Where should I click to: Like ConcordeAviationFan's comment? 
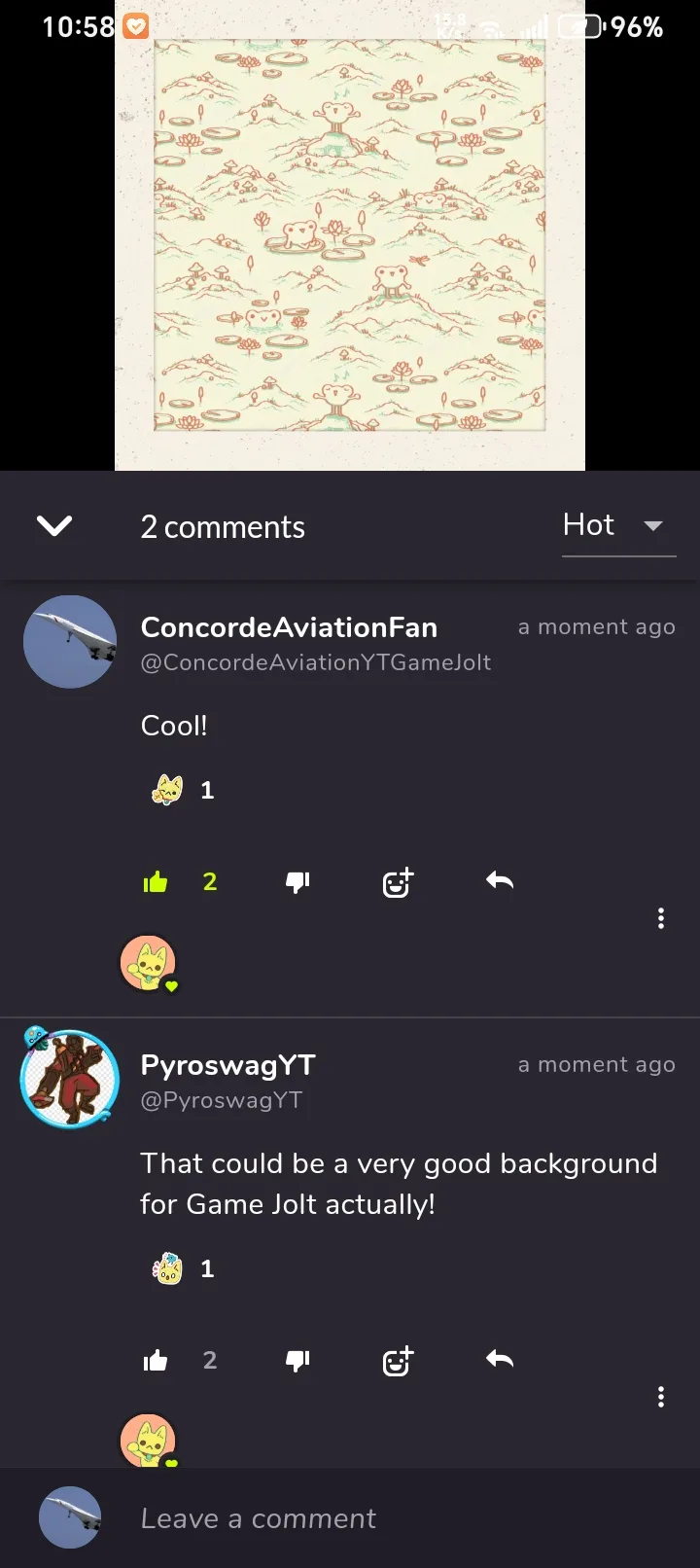click(156, 882)
